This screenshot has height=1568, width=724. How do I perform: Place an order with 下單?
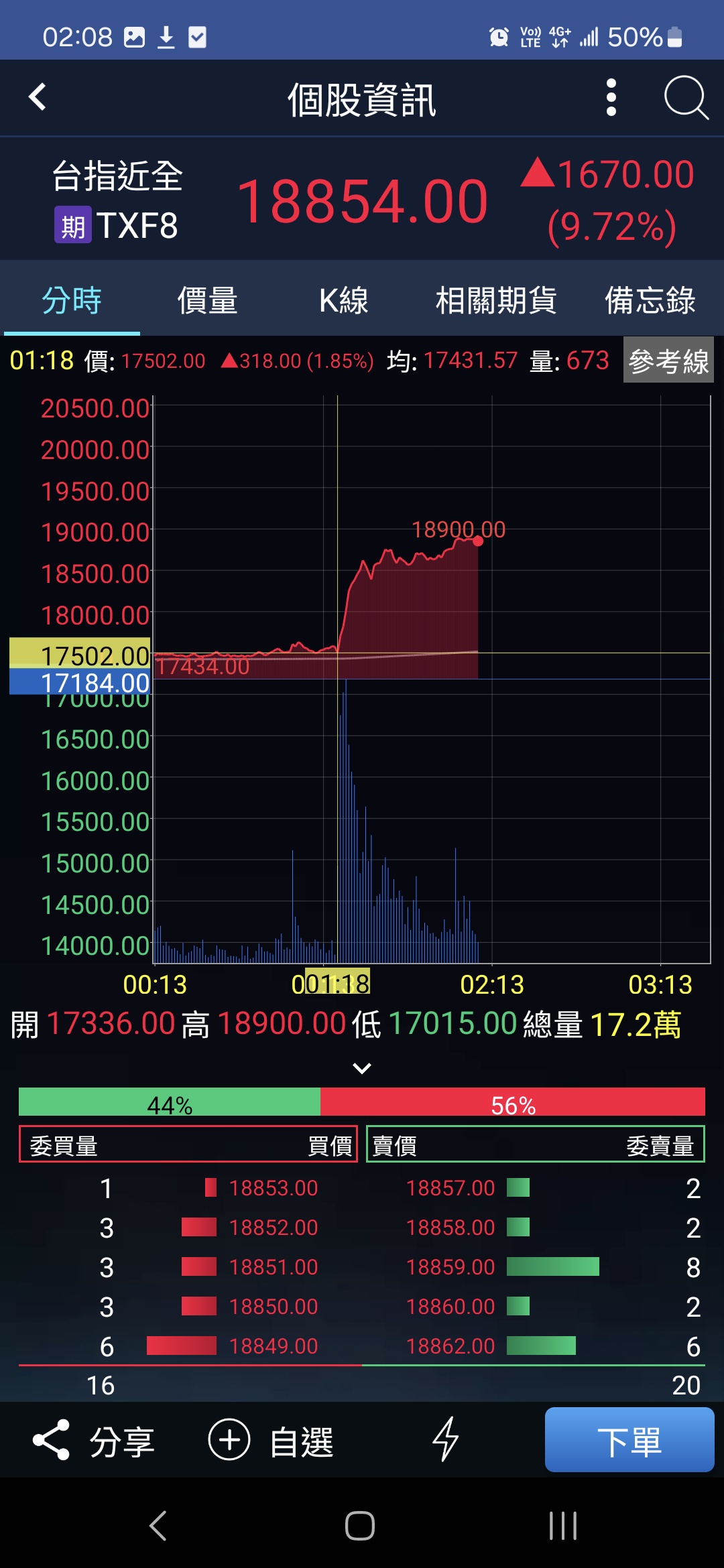point(629,1439)
